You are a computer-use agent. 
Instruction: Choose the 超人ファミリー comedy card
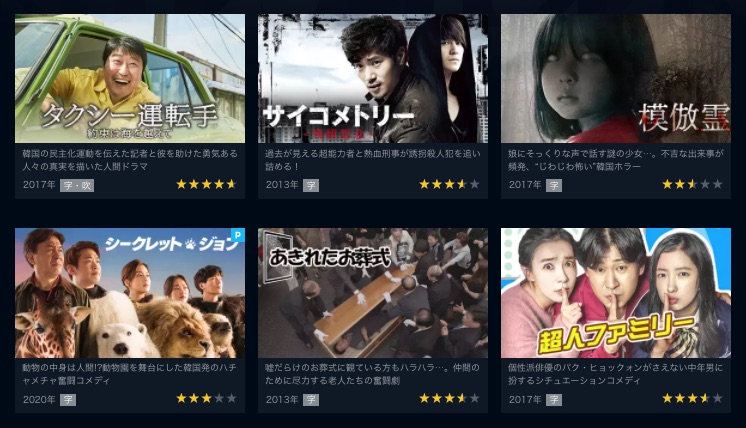(x=616, y=293)
